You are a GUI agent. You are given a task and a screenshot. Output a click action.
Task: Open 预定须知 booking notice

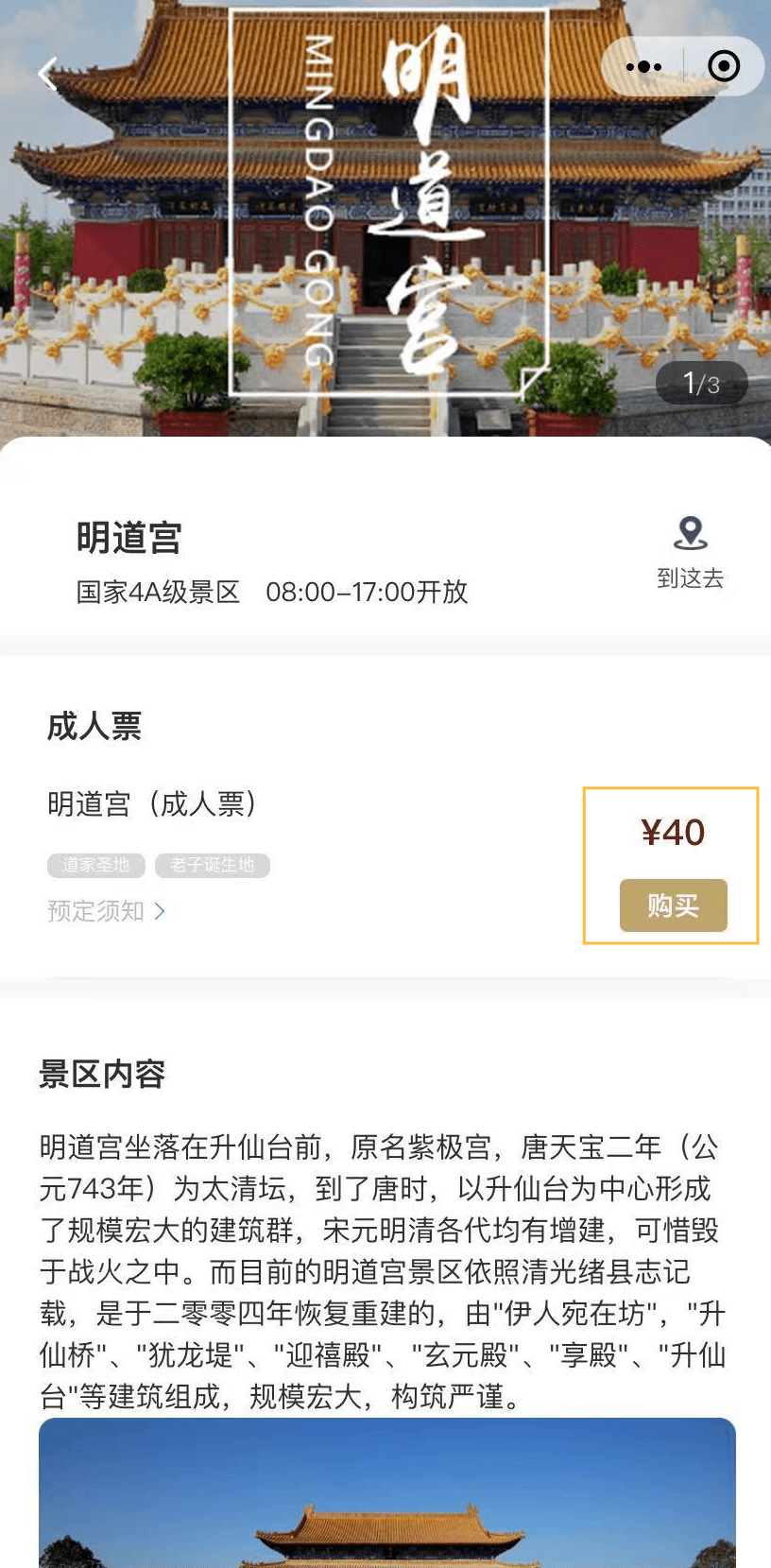[x=106, y=911]
